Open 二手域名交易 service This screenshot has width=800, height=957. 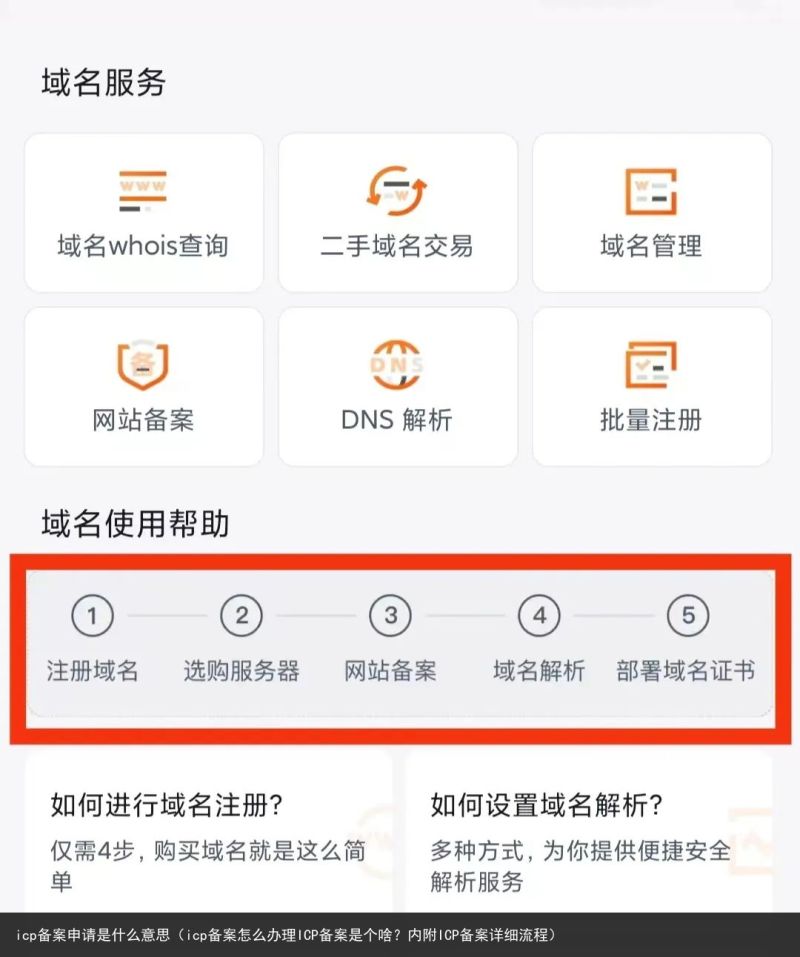pos(397,213)
